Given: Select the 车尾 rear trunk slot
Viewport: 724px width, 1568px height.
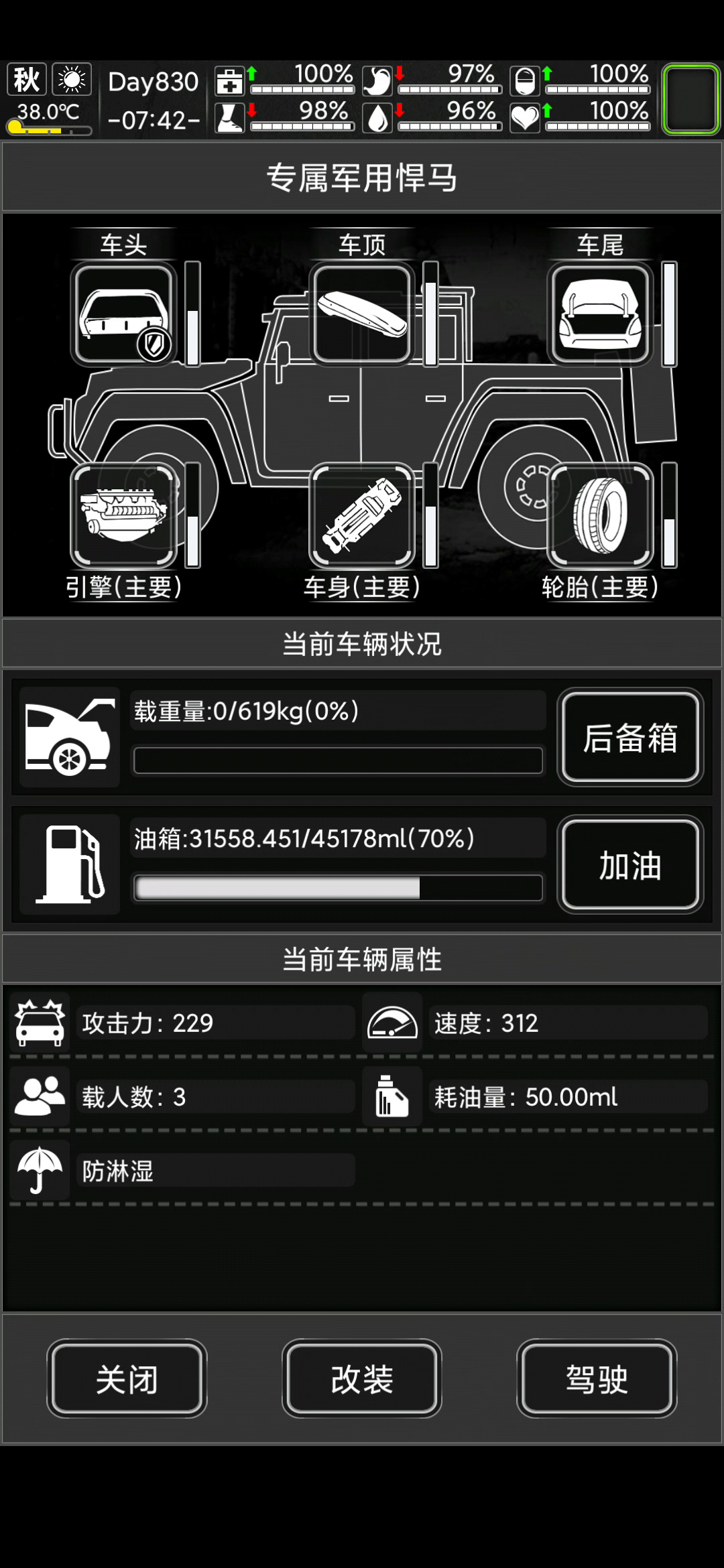Looking at the screenshot, I should [x=600, y=314].
